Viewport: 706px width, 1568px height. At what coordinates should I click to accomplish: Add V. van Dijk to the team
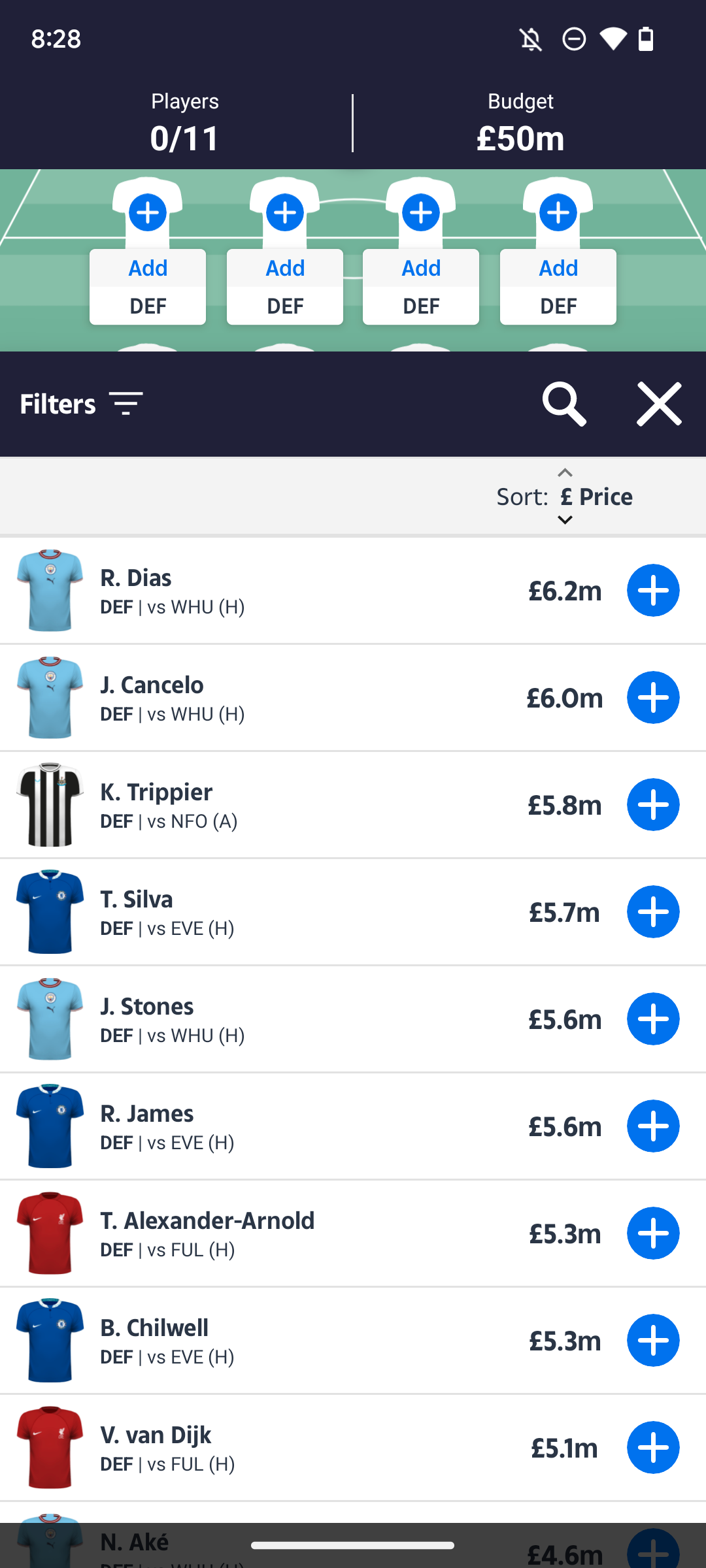click(653, 1448)
